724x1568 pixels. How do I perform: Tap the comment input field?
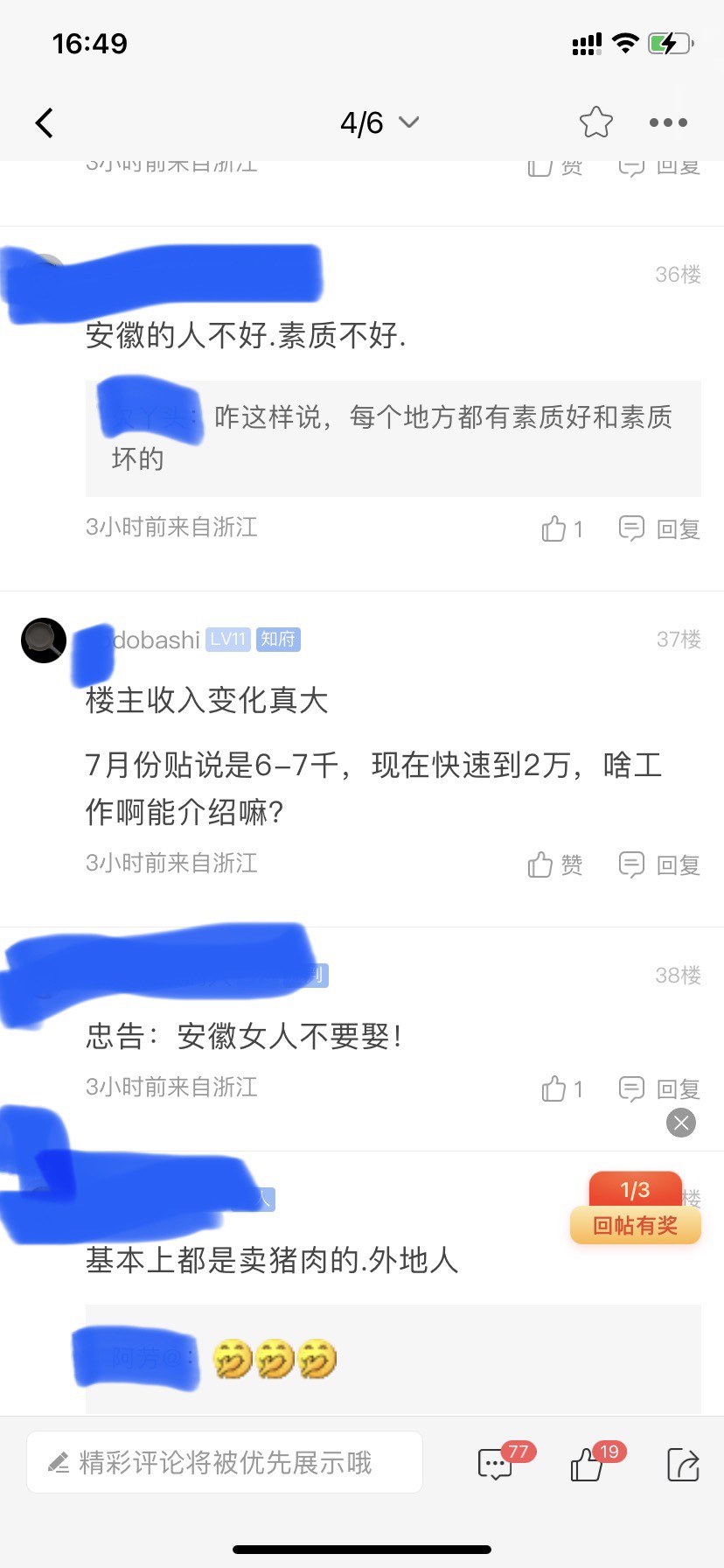click(225, 1462)
